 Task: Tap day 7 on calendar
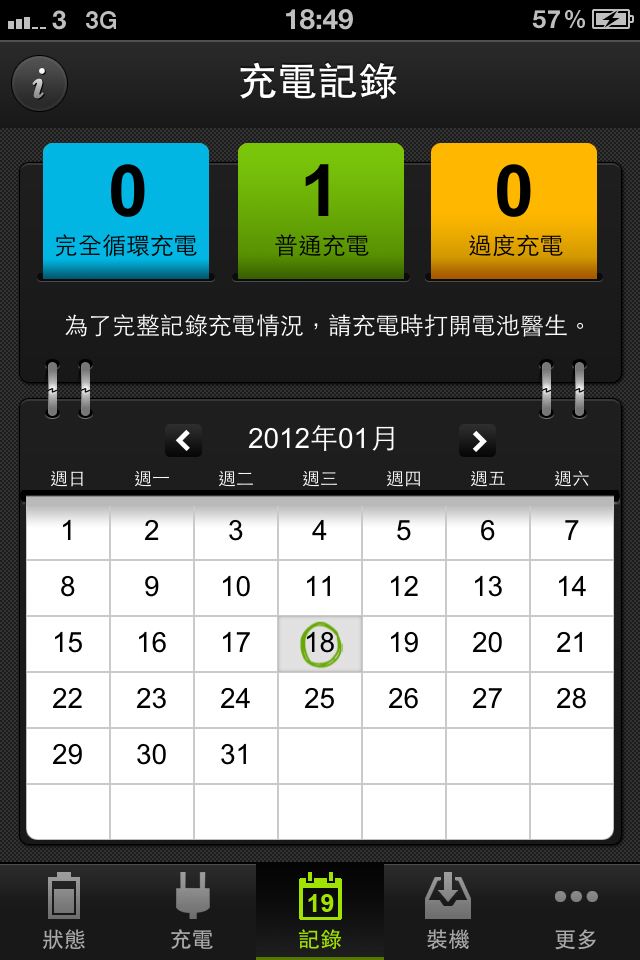(x=571, y=531)
